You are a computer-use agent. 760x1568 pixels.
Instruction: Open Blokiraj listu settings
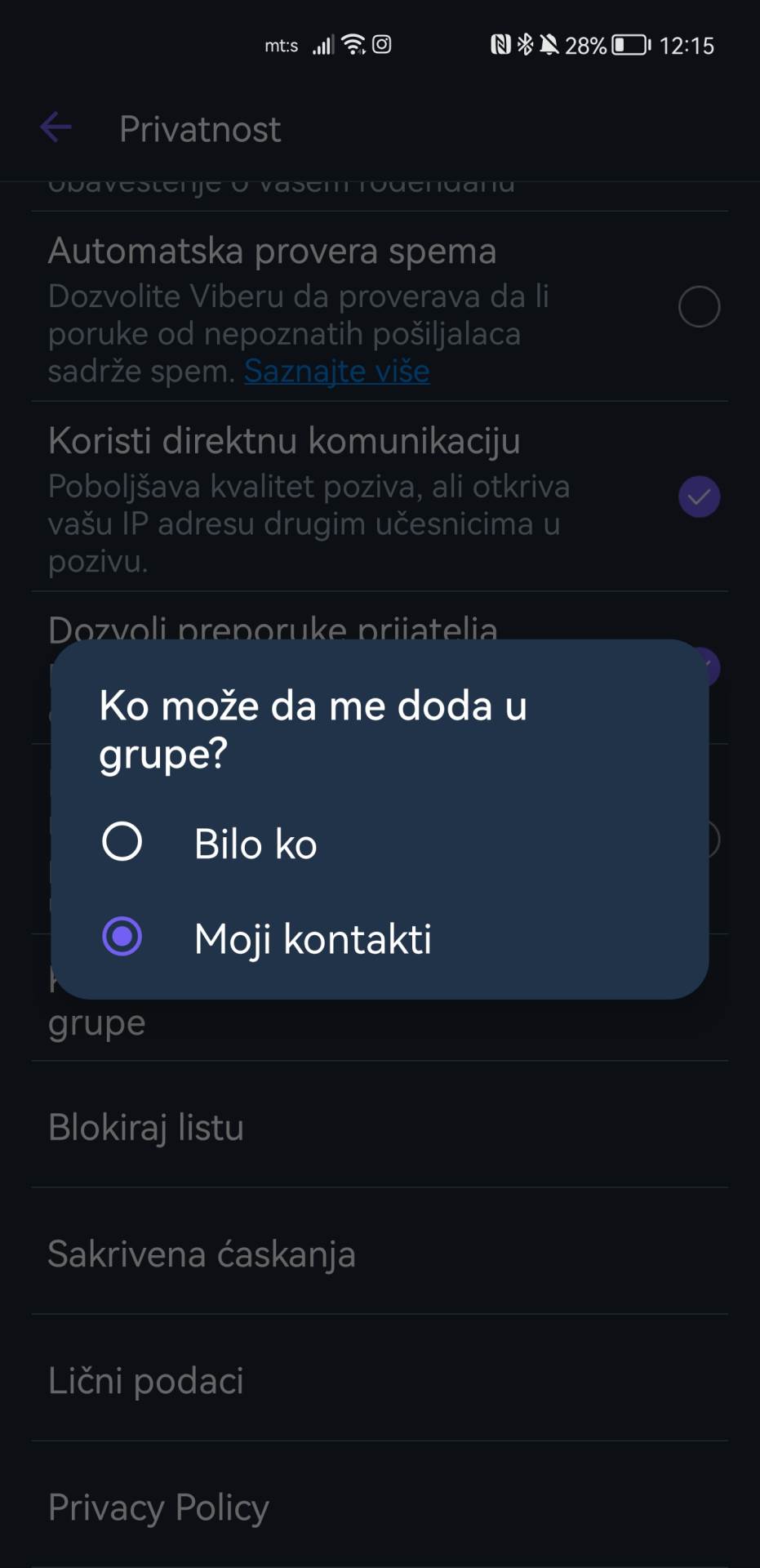point(145,1128)
